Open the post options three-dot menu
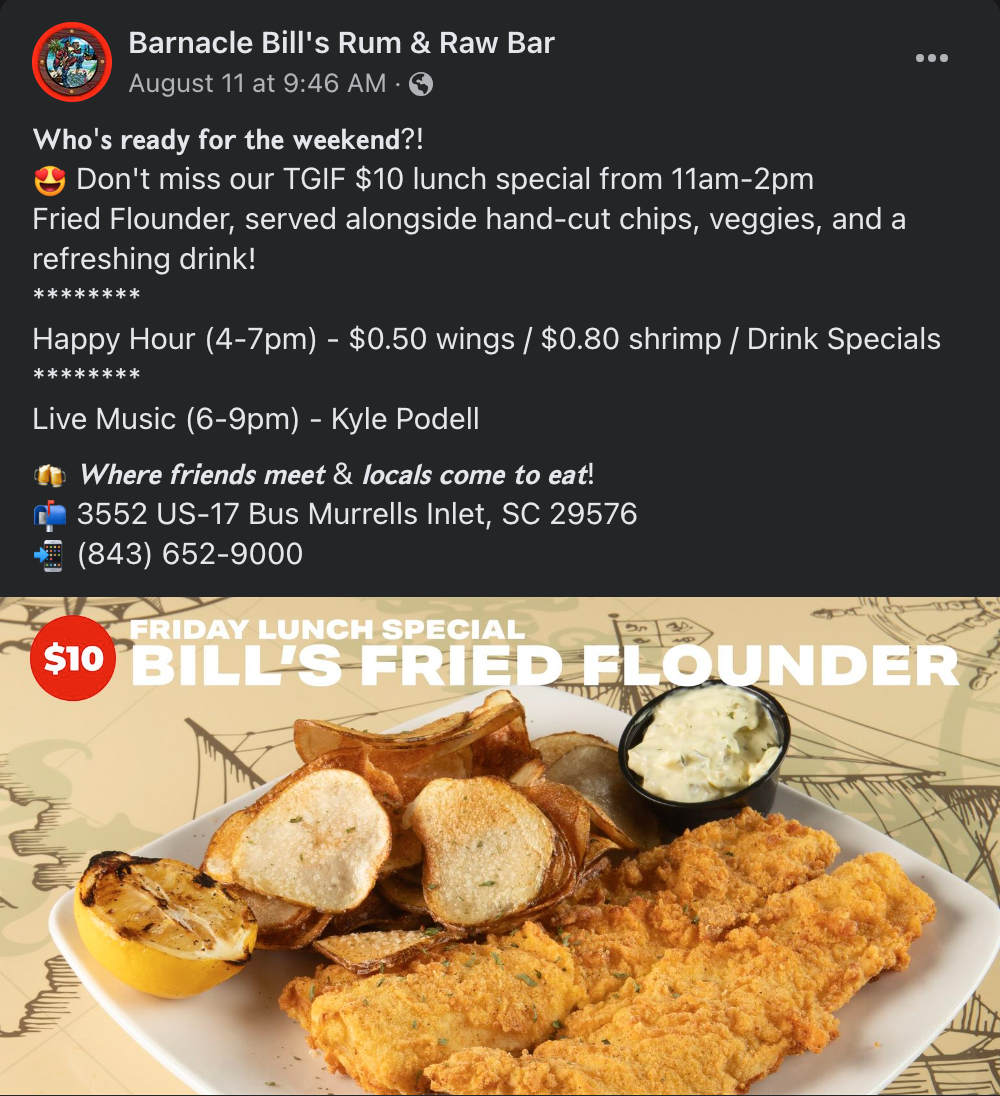Viewport: 1000px width, 1096px height. (x=931, y=58)
